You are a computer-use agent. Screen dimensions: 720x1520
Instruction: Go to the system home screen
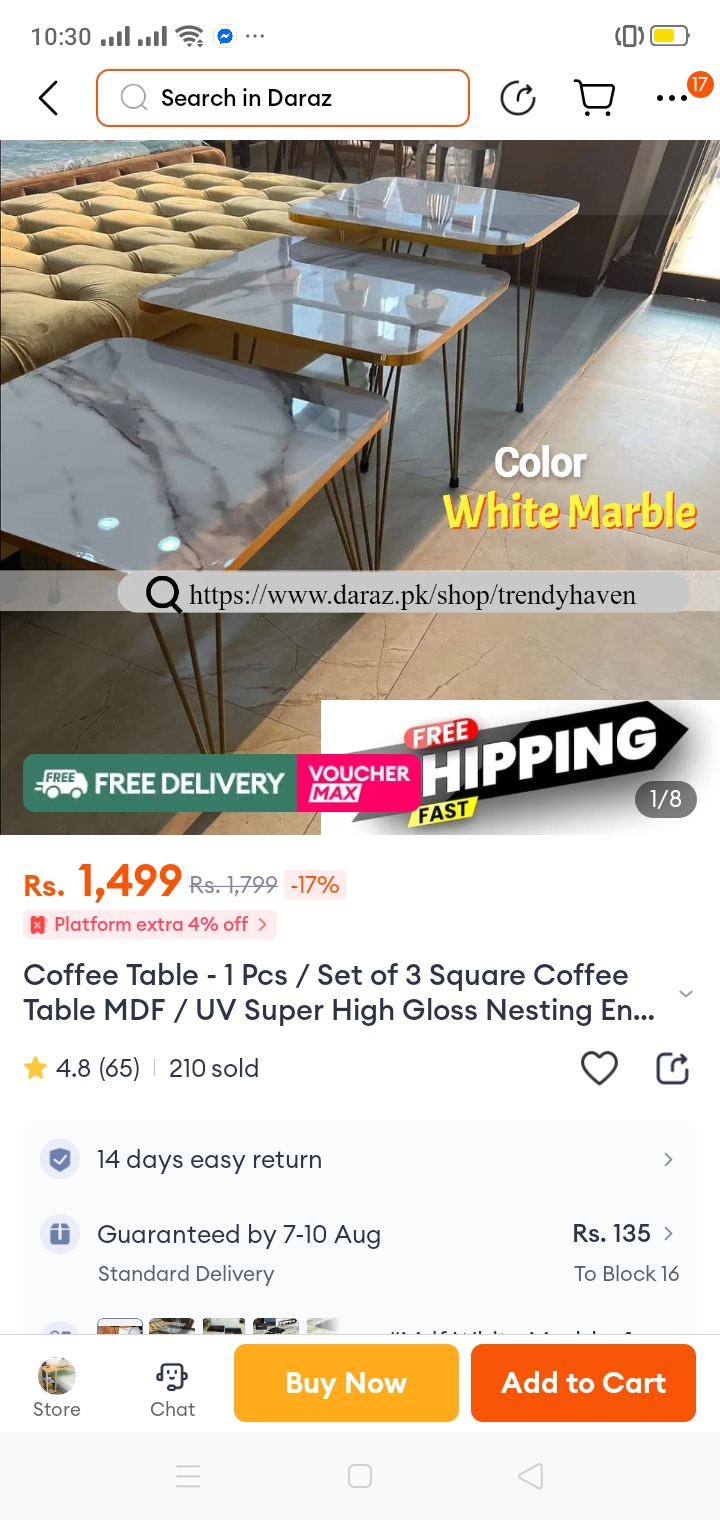pos(360,1476)
